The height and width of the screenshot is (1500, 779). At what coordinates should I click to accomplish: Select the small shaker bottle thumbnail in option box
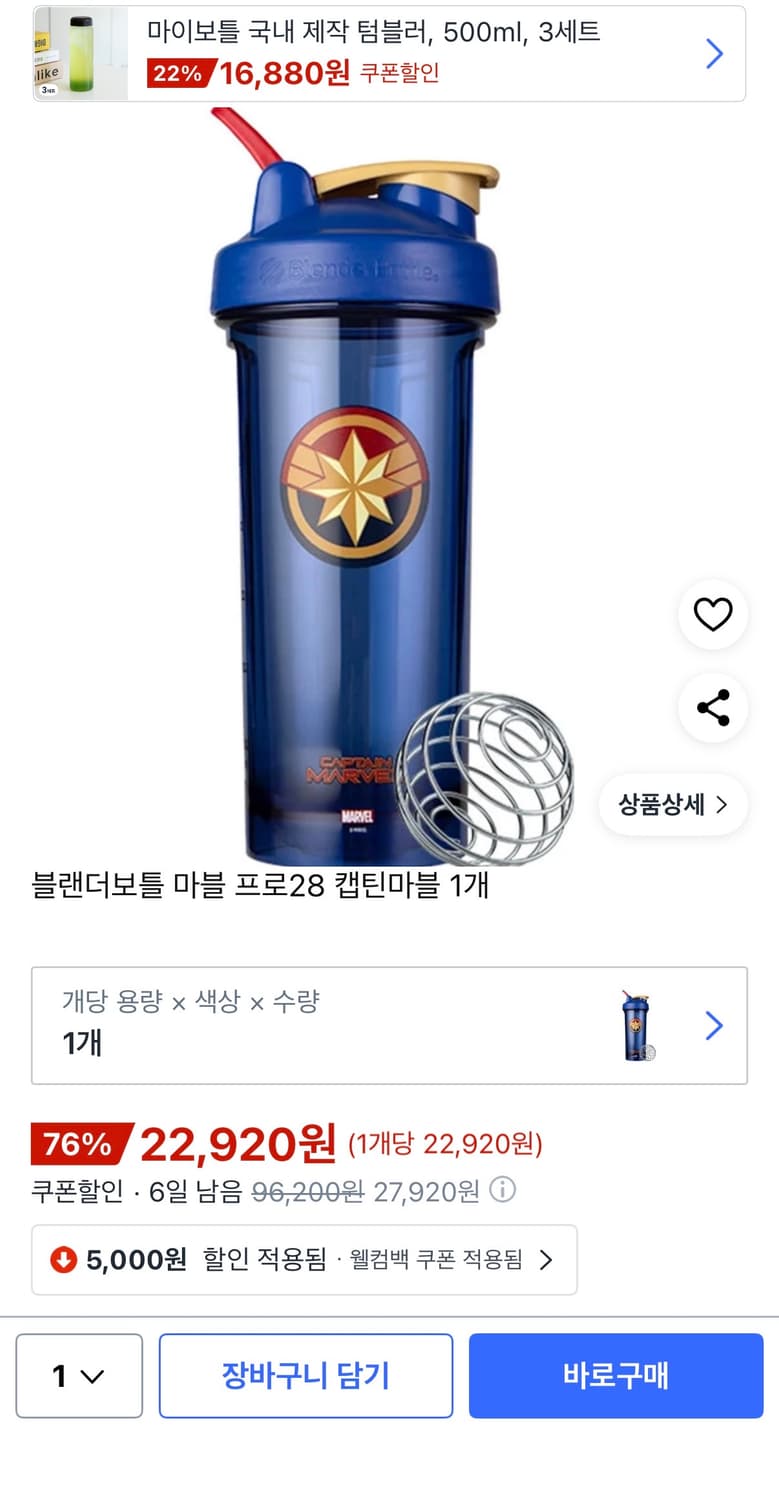638,1026
